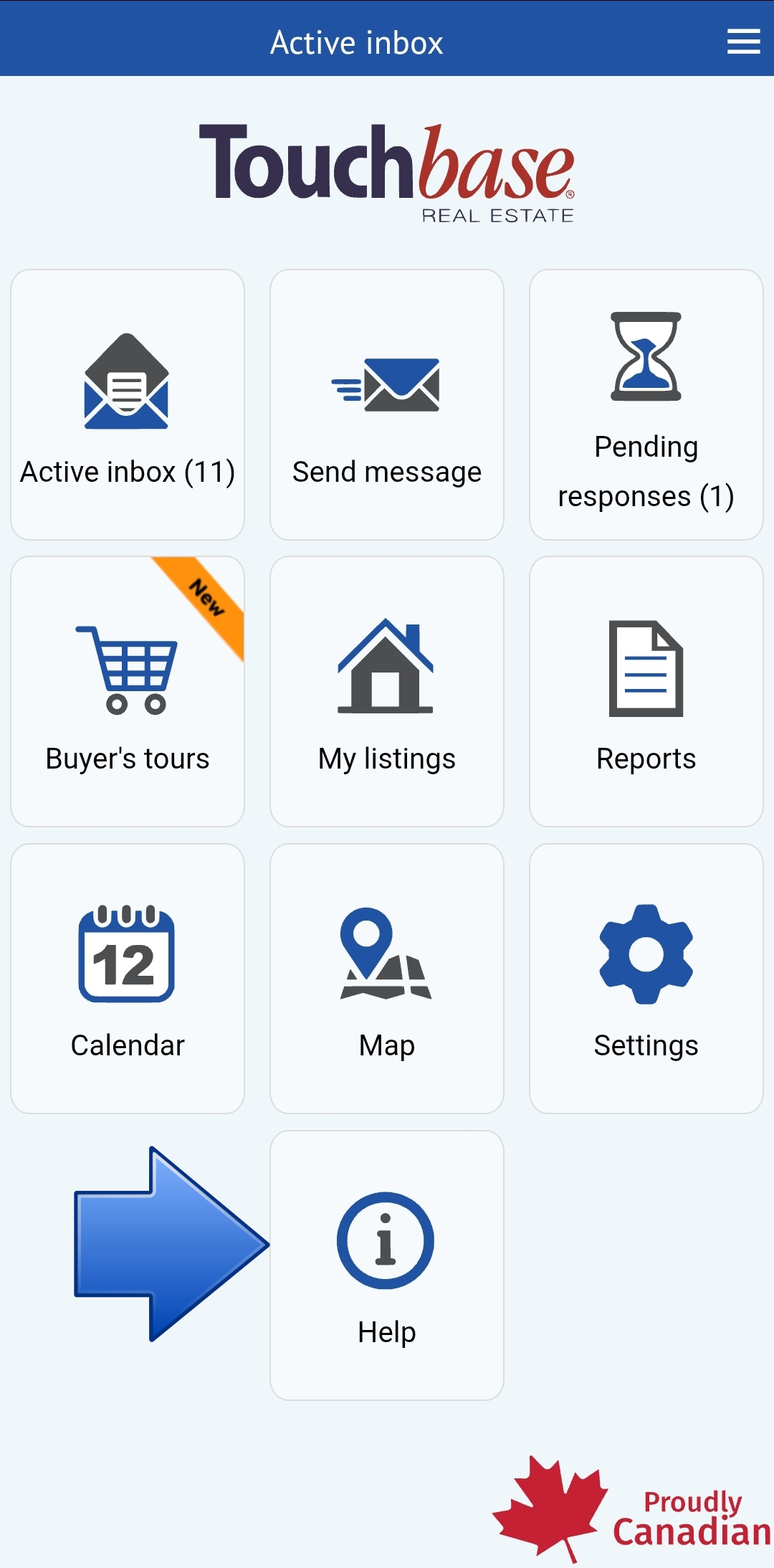This screenshot has height=1568, width=774.
Task: Go to My listings
Action: [x=387, y=691]
